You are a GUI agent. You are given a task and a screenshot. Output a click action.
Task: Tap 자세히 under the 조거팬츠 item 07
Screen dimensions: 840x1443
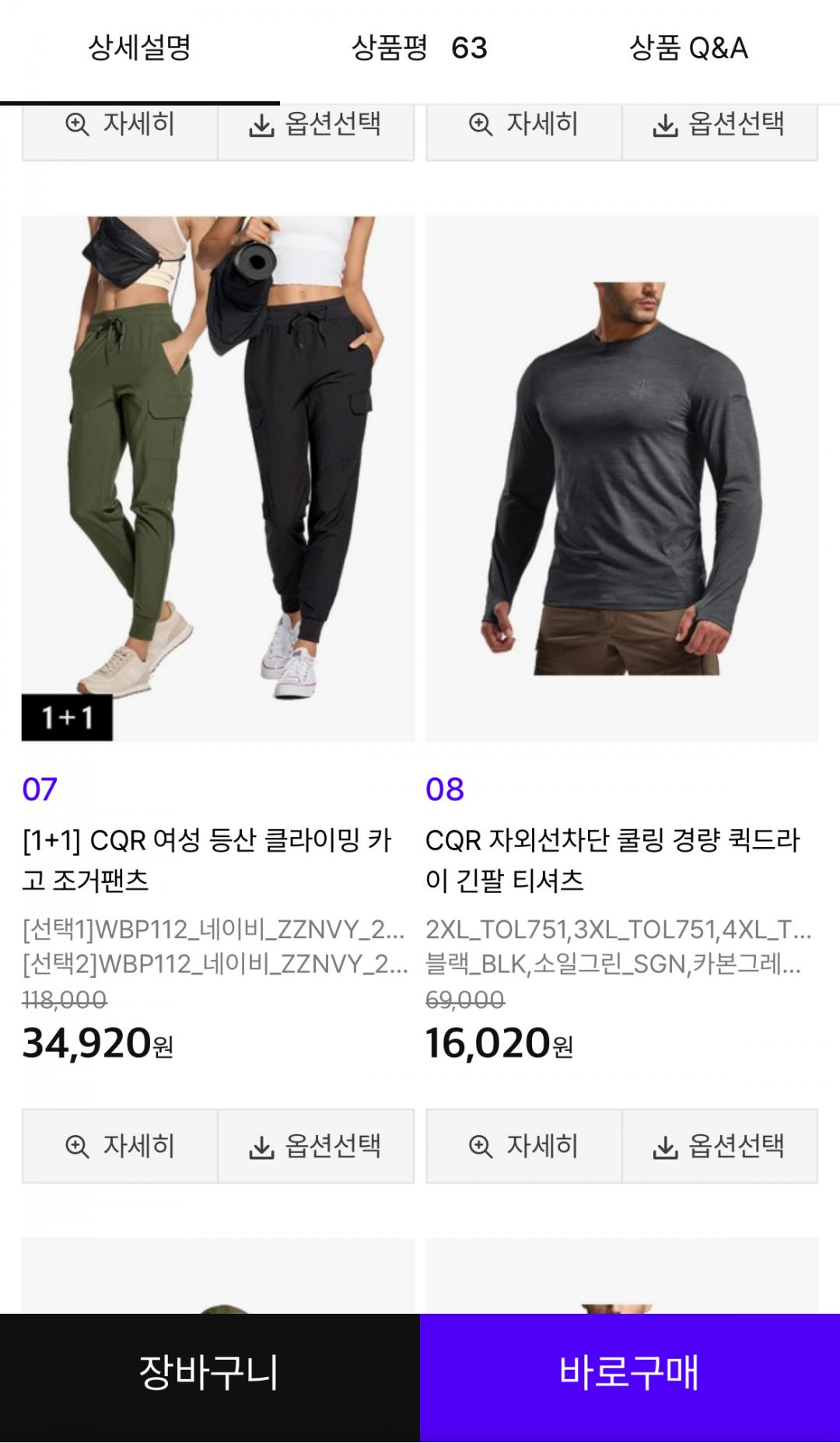[x=120, y=1146]
